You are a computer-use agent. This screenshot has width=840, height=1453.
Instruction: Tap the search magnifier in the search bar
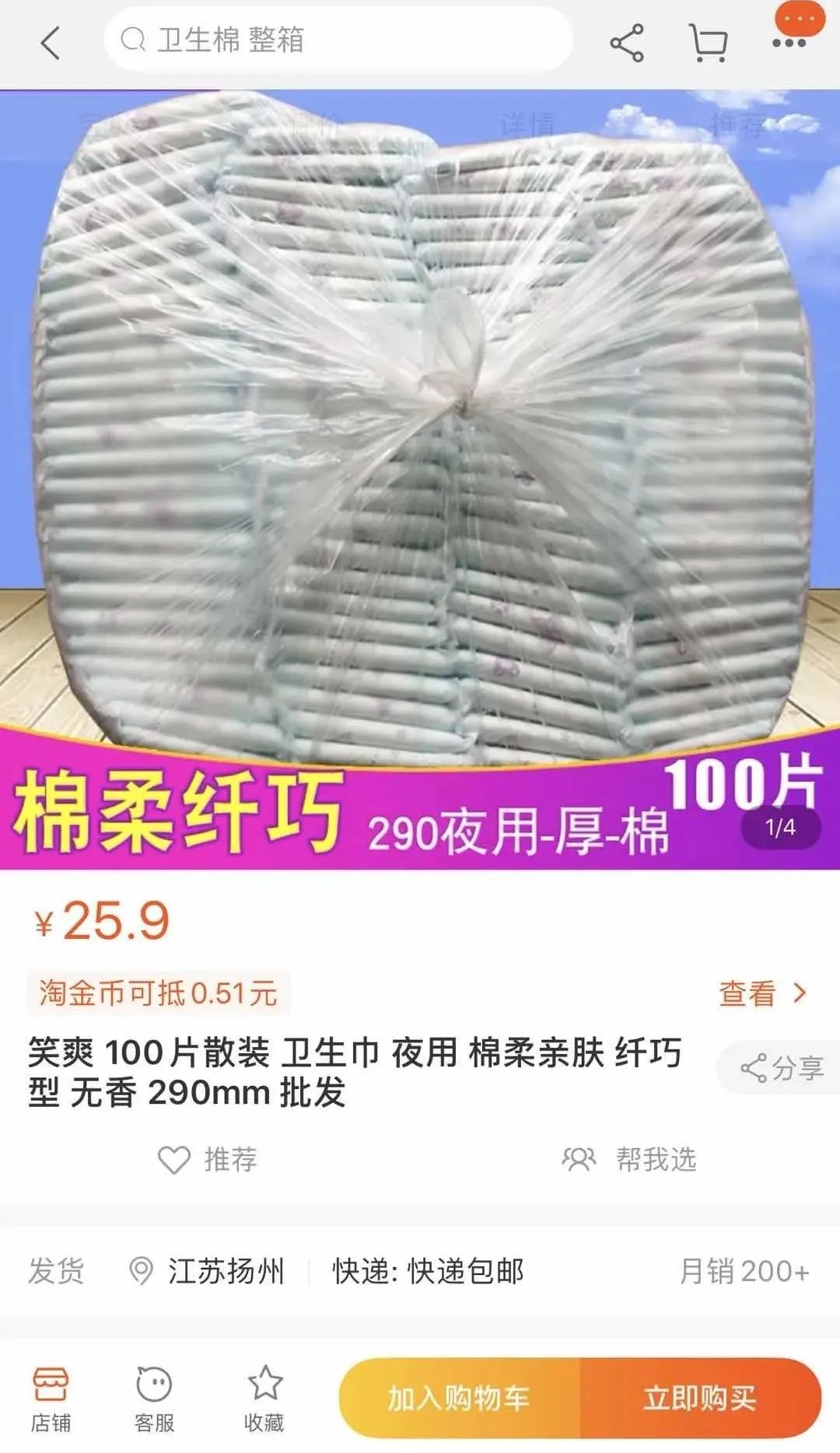134,41
